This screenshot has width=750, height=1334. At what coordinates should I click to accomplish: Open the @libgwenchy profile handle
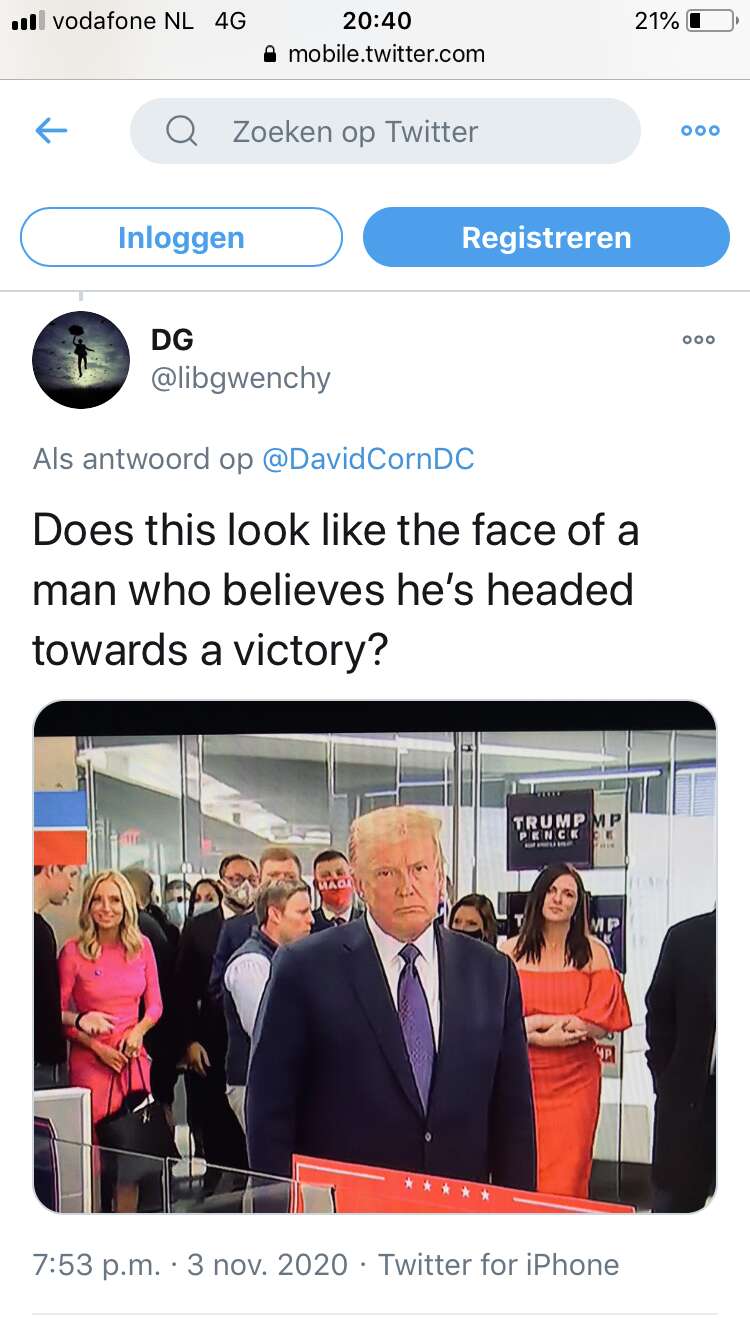coord(240,379)
